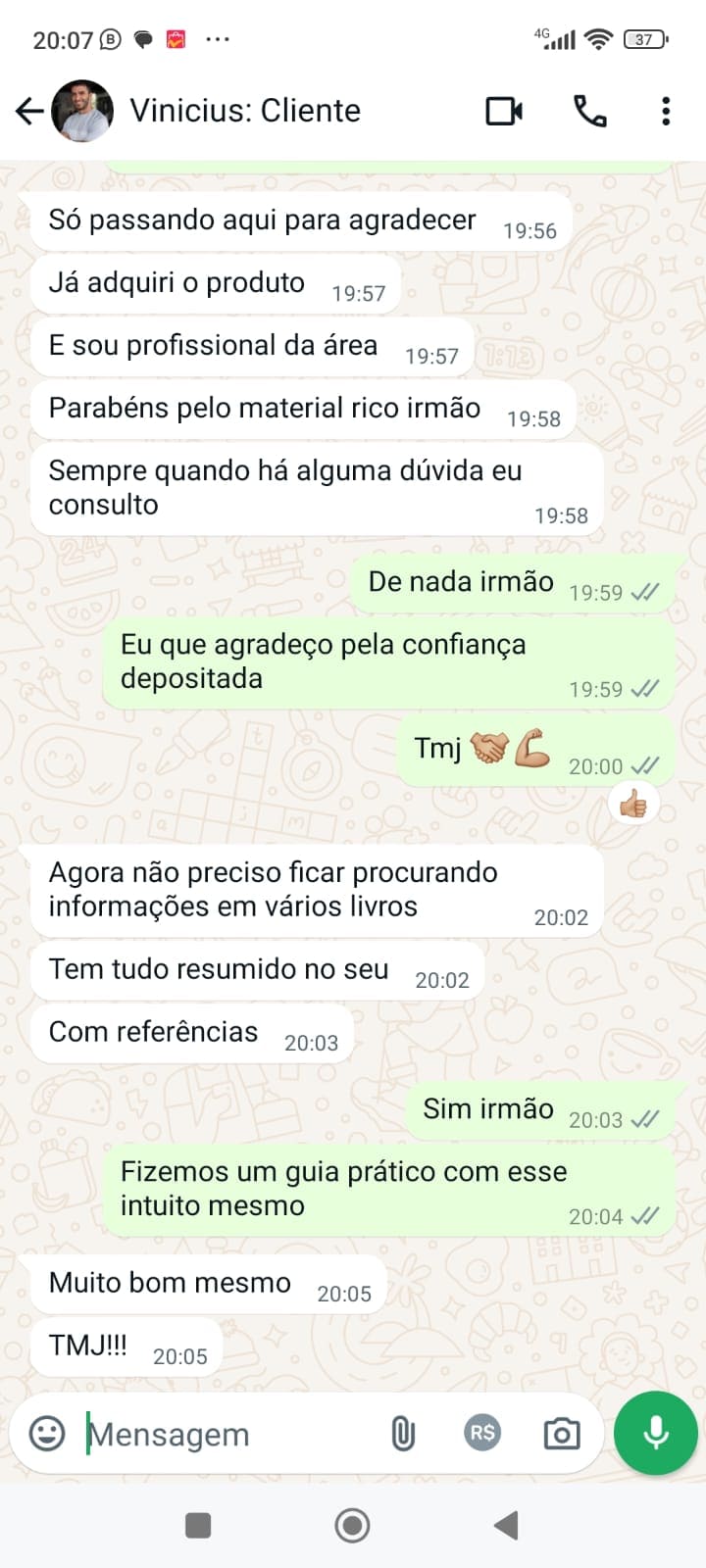Focus the Mensagem text field
Image resolution: width=706 pixels, height=1568 pixels.
[226, 1435]
